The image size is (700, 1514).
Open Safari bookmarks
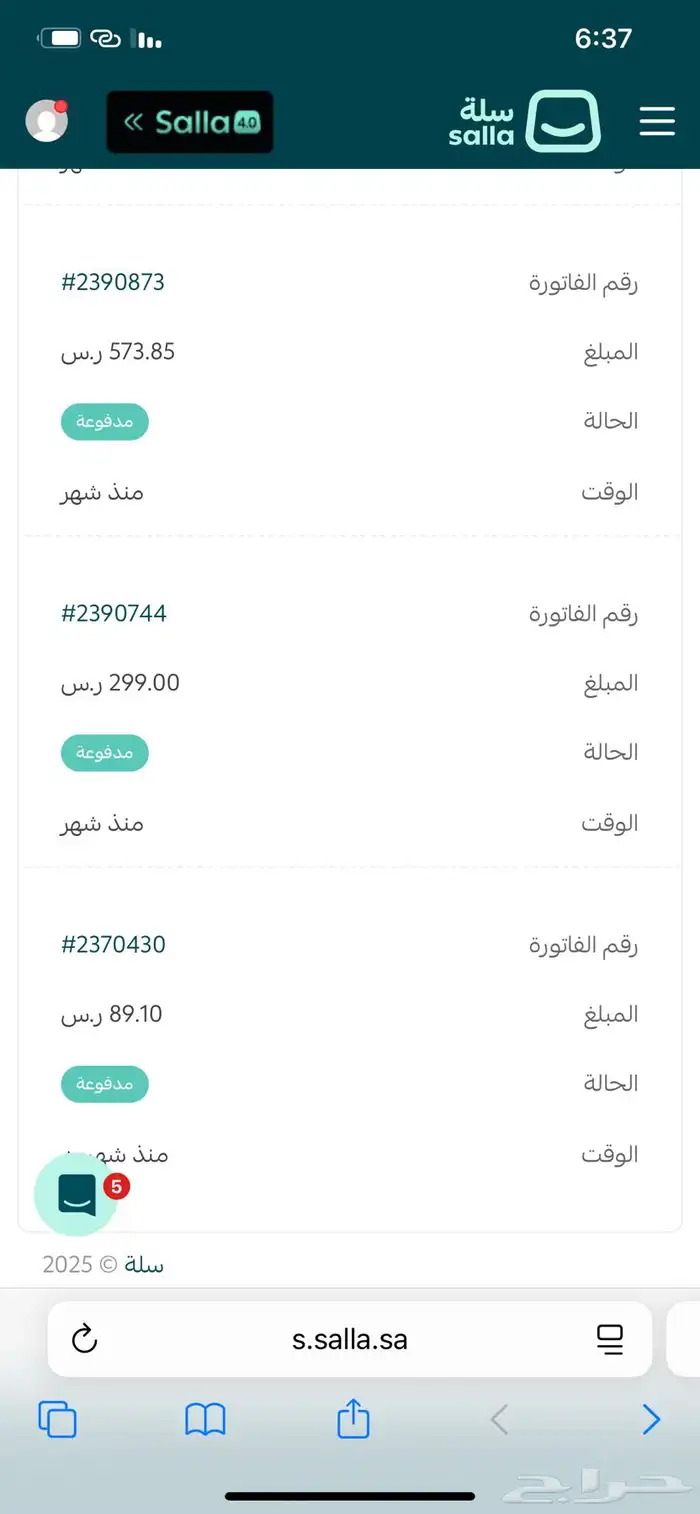tap(205, 1419)
